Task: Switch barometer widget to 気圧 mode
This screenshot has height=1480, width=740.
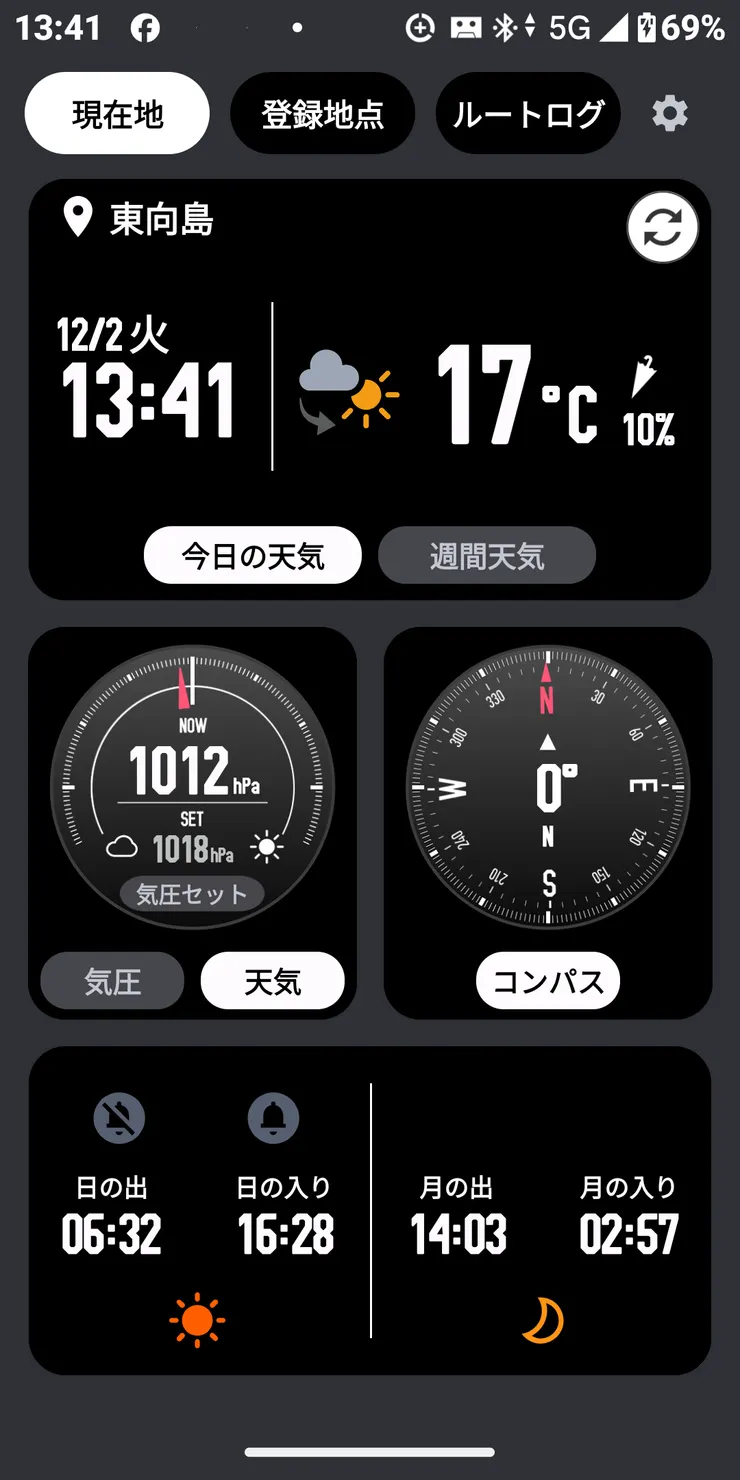Action: click(111, 981)
